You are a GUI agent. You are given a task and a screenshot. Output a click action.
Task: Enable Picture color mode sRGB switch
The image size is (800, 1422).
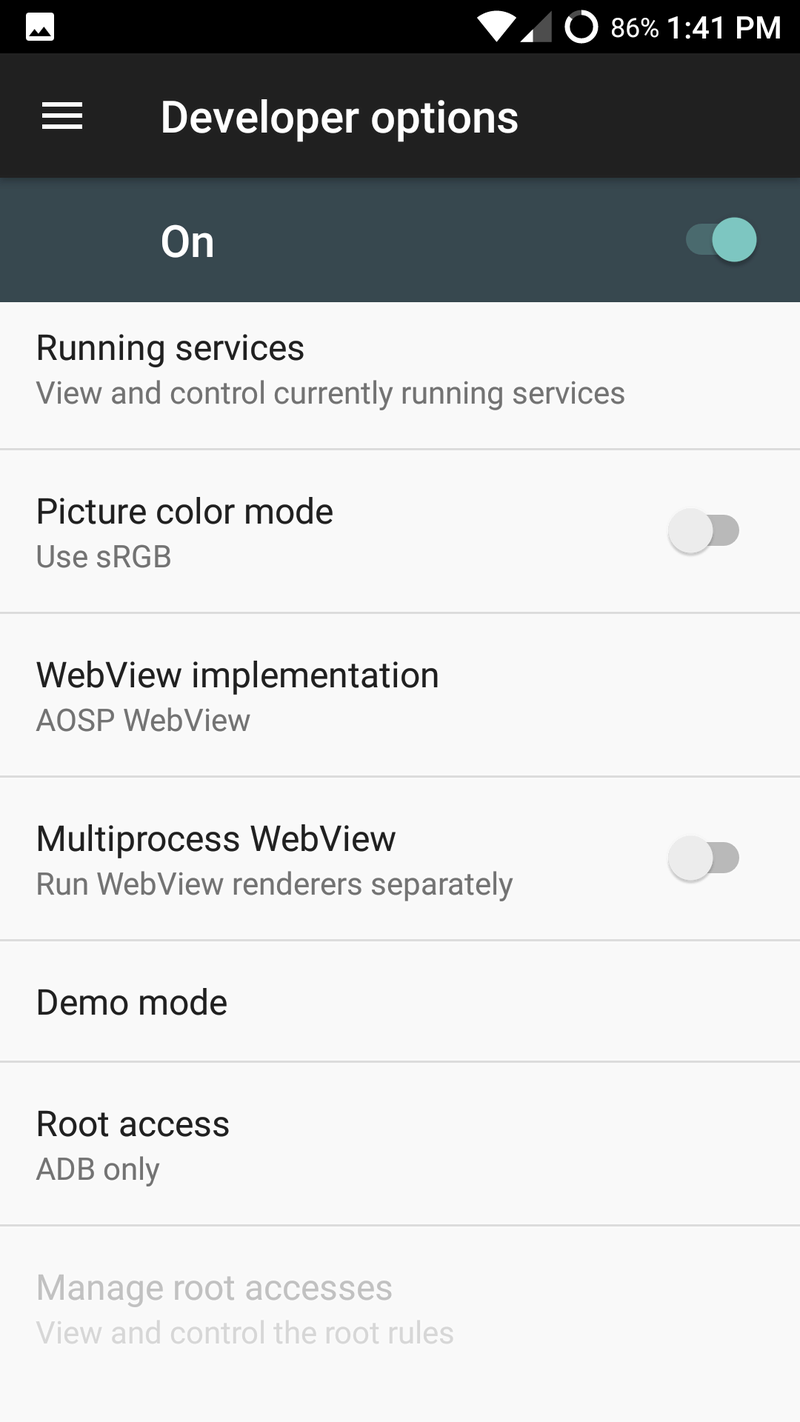(x=704, y=531)
